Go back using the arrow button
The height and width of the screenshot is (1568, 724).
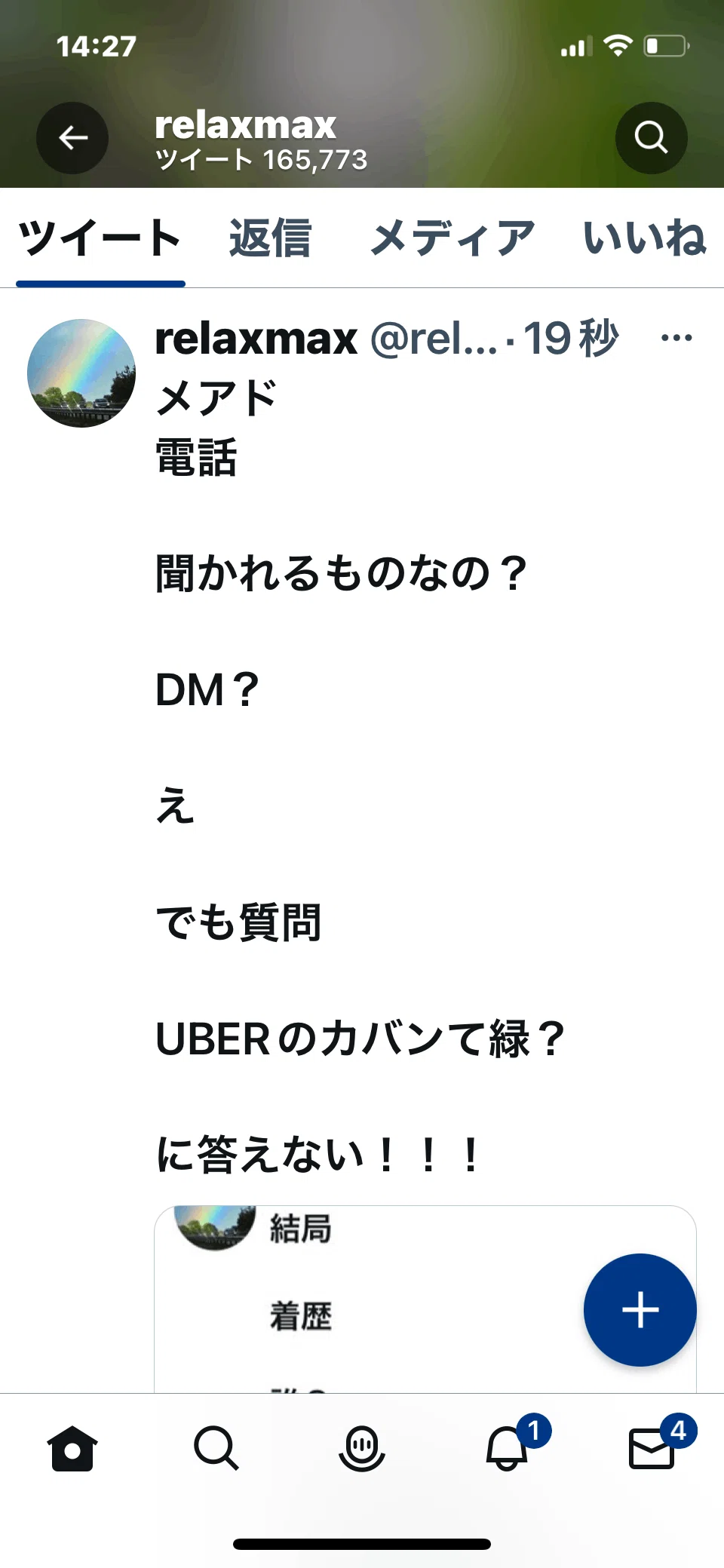pyautogui.click(x=72, y=138)
